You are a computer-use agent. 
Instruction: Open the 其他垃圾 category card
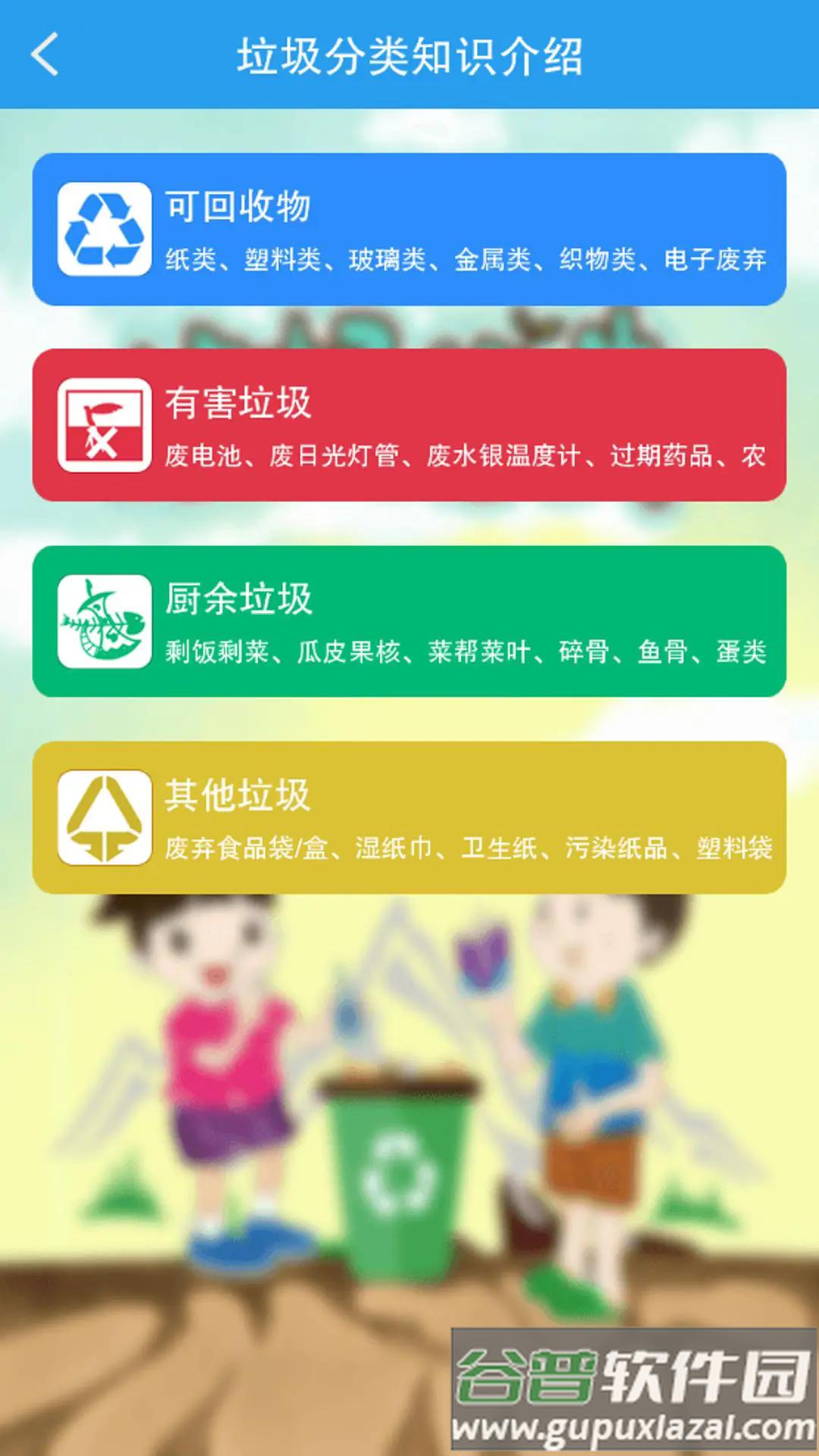tap(409, 817)
